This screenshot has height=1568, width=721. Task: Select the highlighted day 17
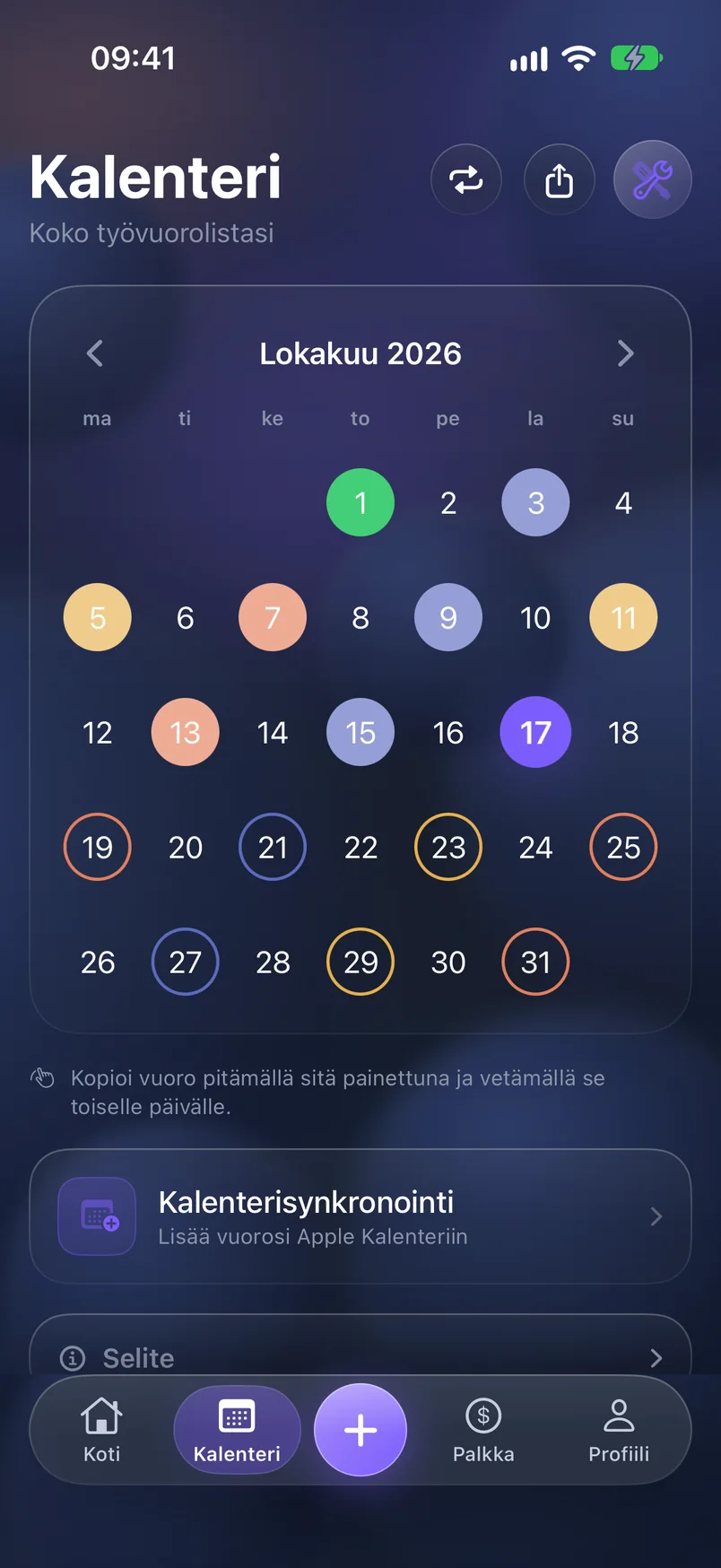535,732
